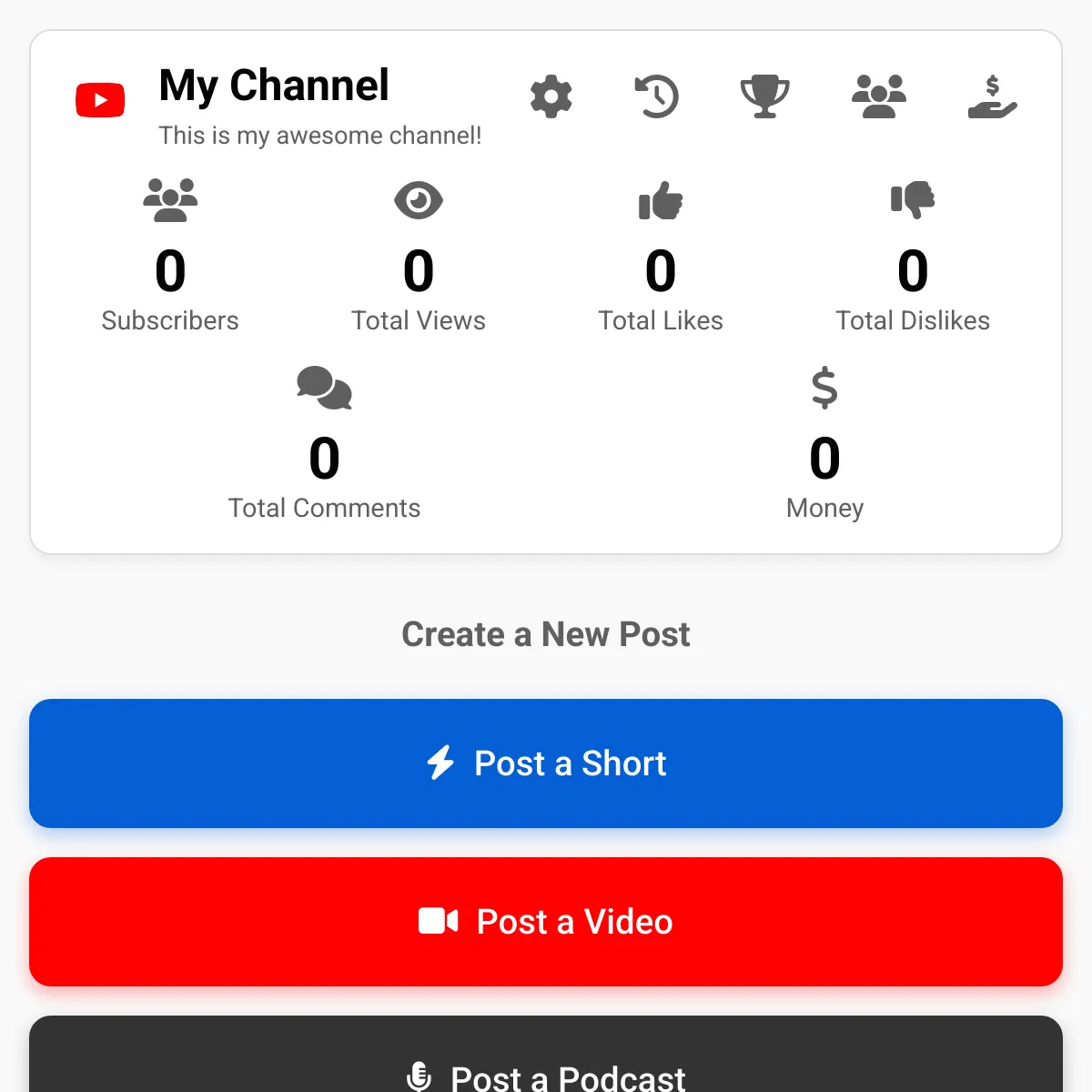Open the people group icon in header

879,96
